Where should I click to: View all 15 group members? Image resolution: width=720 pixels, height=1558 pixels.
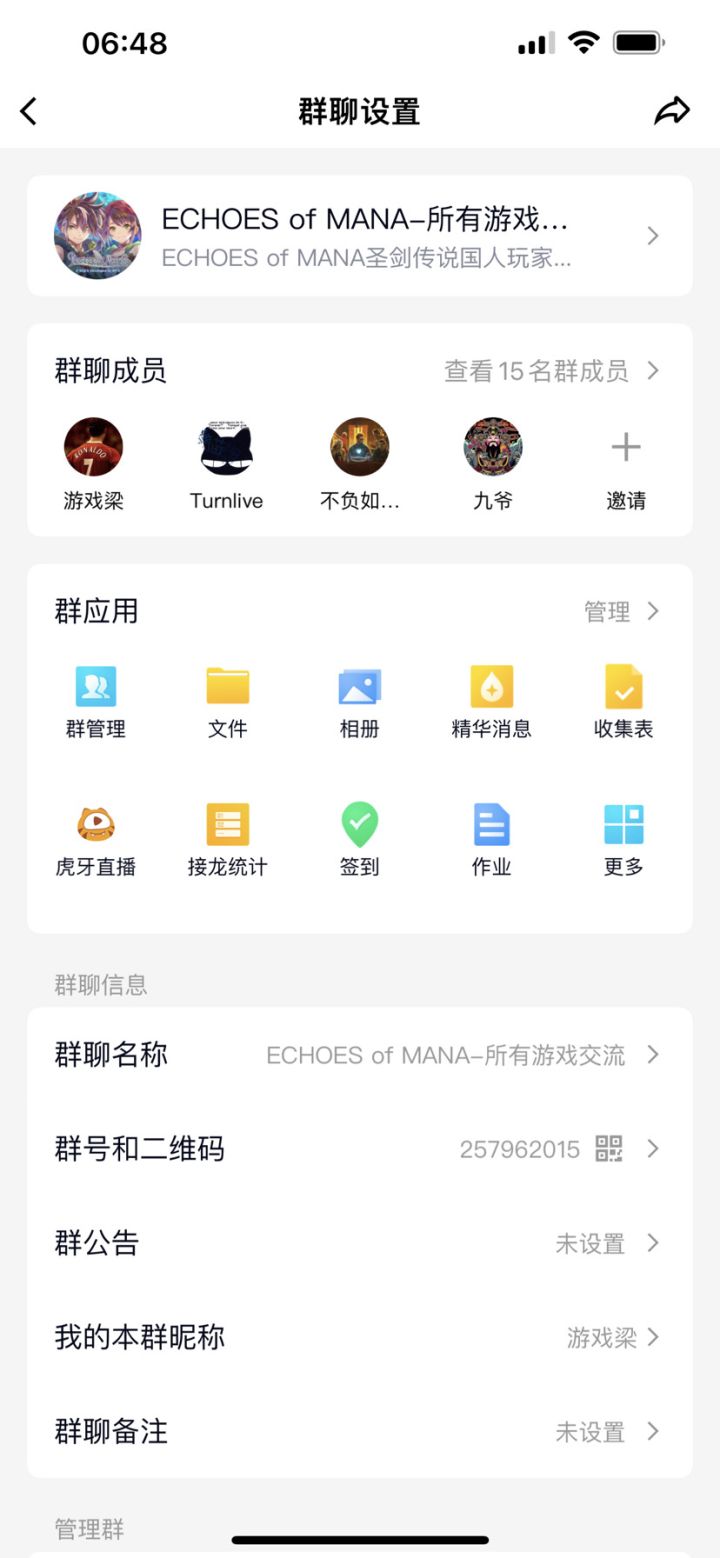coord(551,371)
